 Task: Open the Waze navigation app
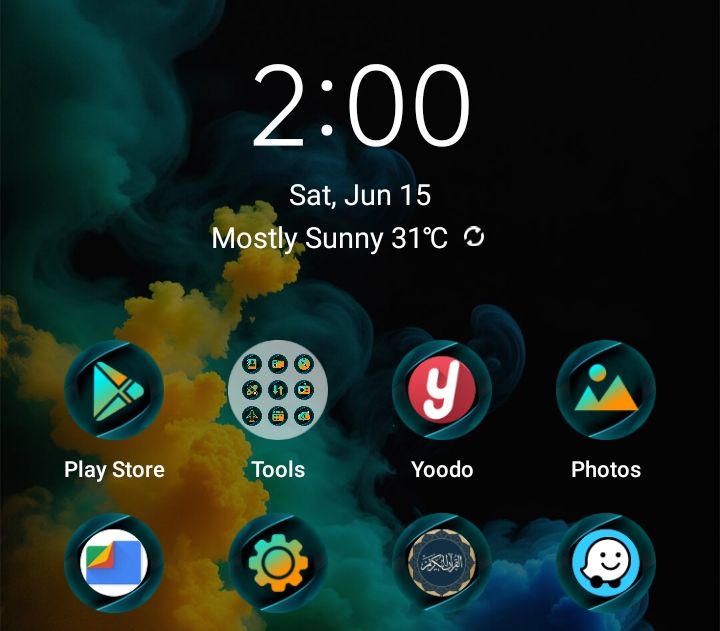point(606,564)
